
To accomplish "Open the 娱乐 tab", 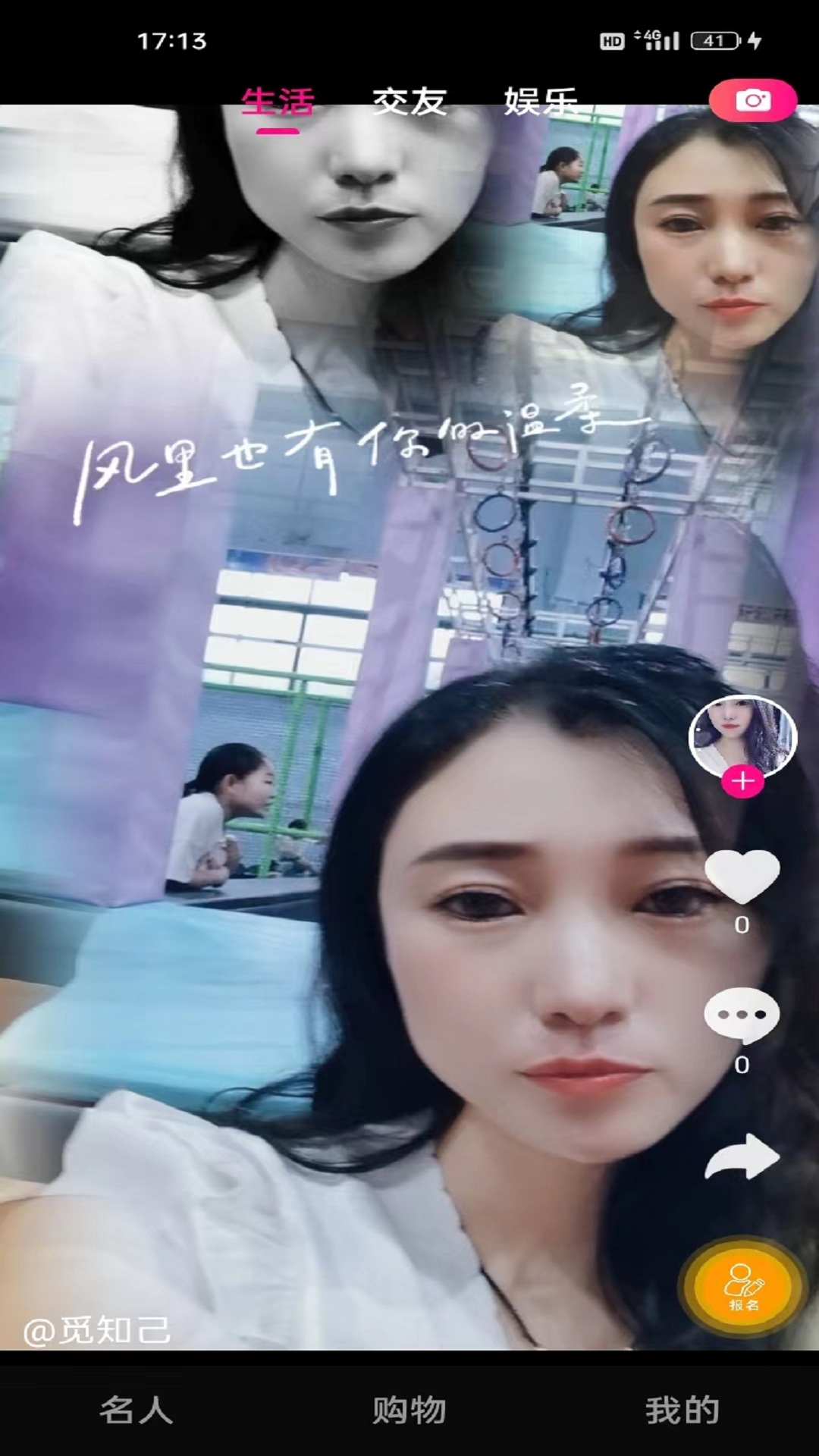I will coord(541,102).
